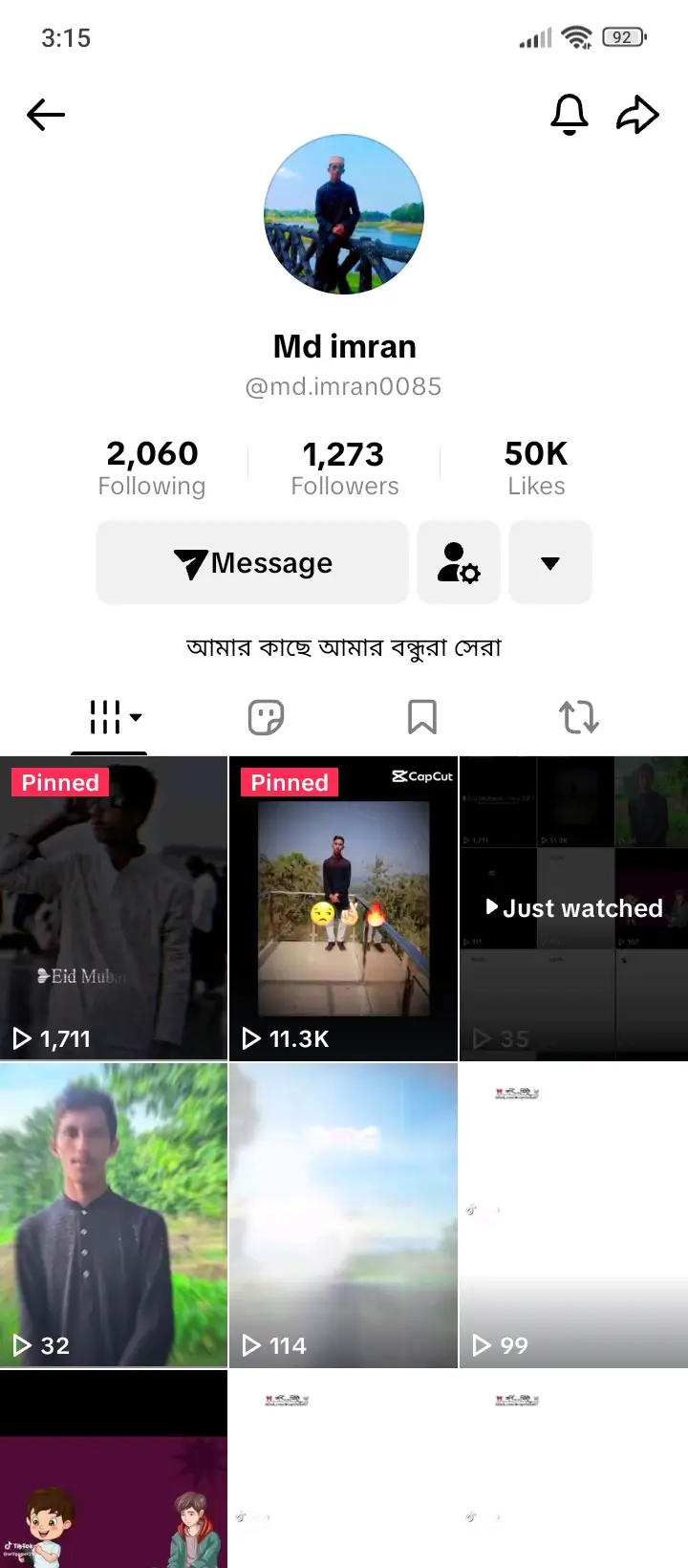Open the Just watched video
This screenshot has height=1568, width=688.
click(573, 908)
